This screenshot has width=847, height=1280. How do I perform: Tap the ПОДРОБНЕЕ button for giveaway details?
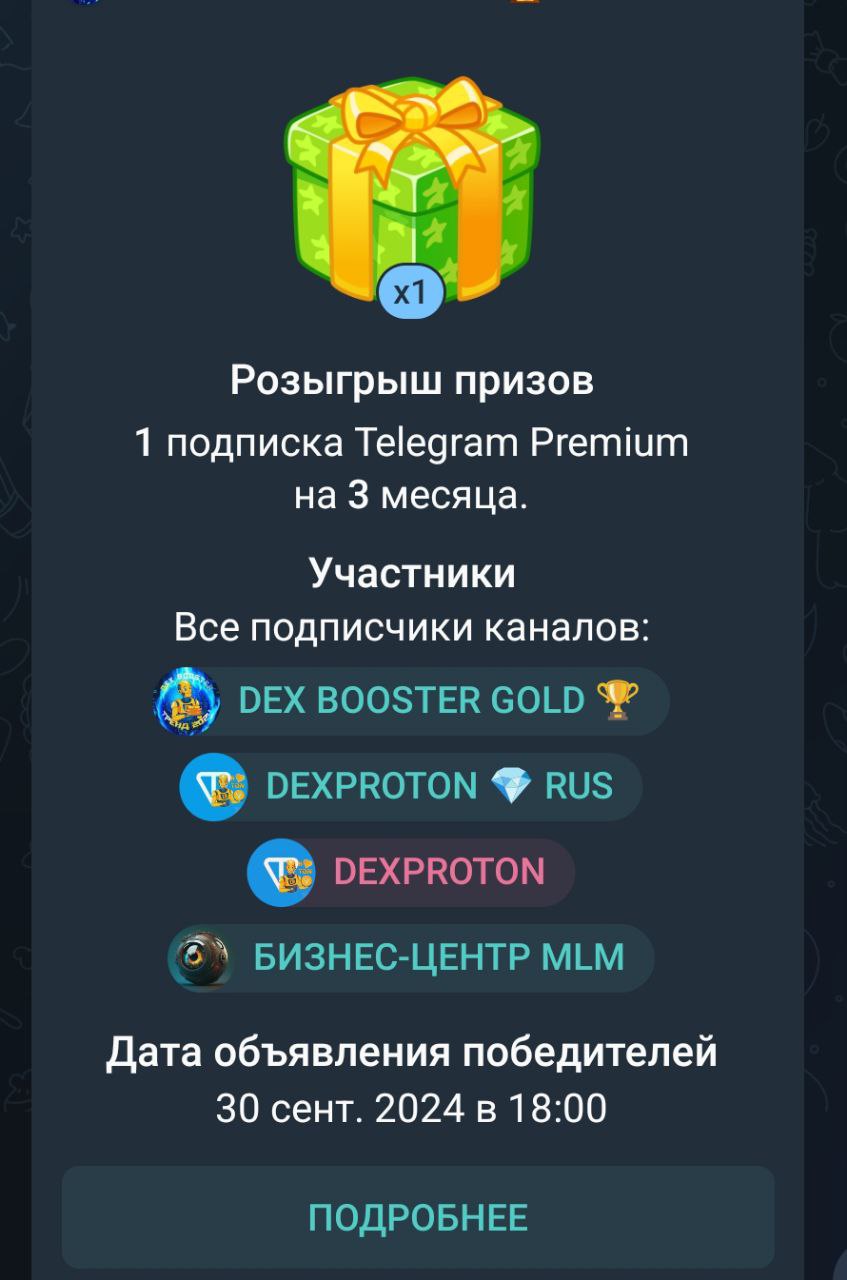(418, 1217)
